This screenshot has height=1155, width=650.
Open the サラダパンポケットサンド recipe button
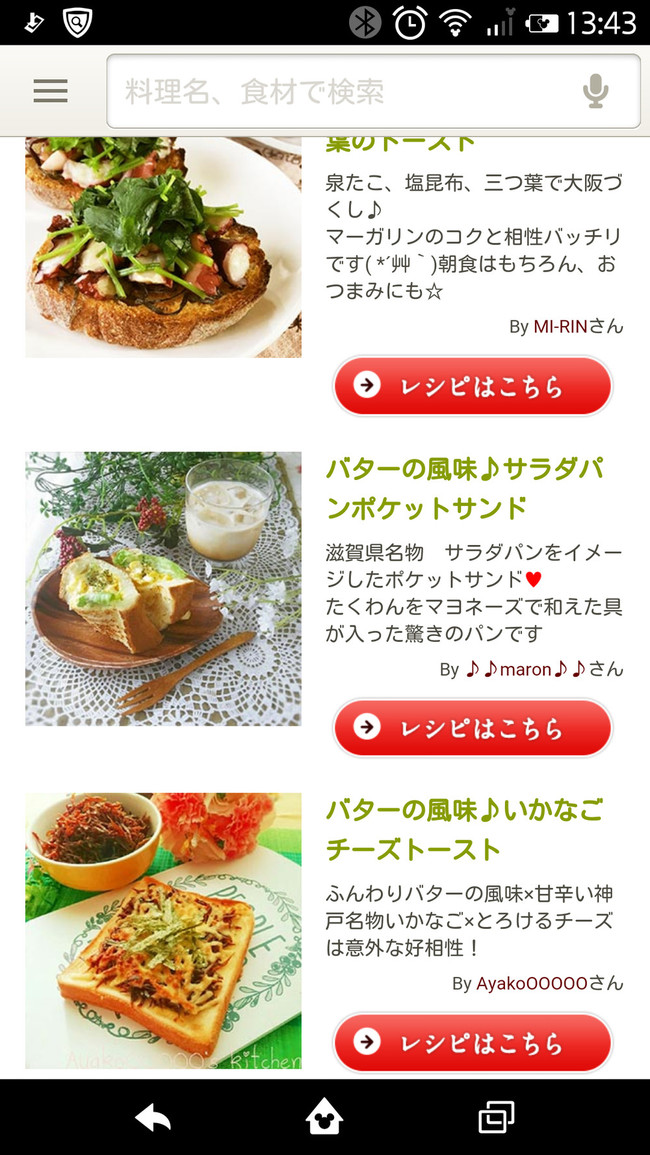[472, 728]
